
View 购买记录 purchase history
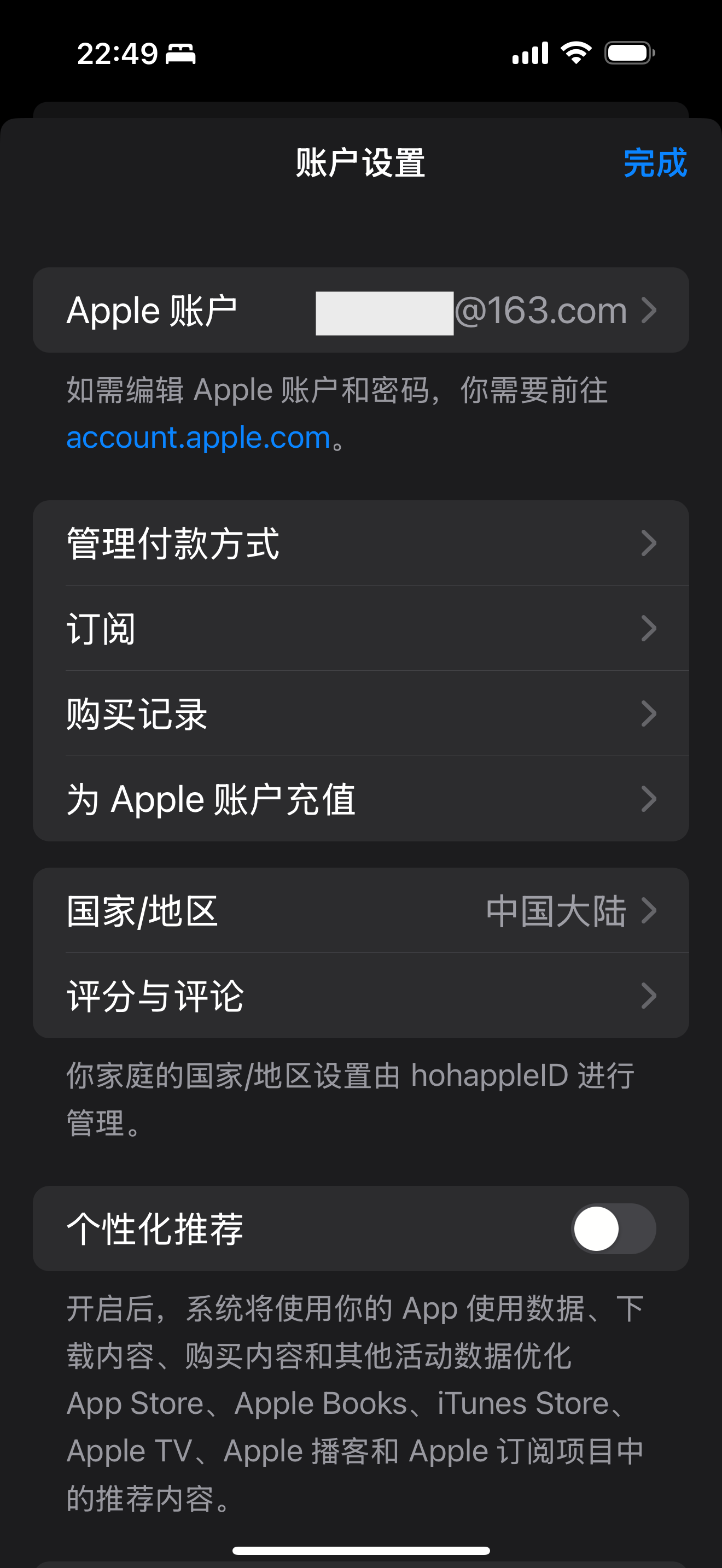tap(360, 713)
